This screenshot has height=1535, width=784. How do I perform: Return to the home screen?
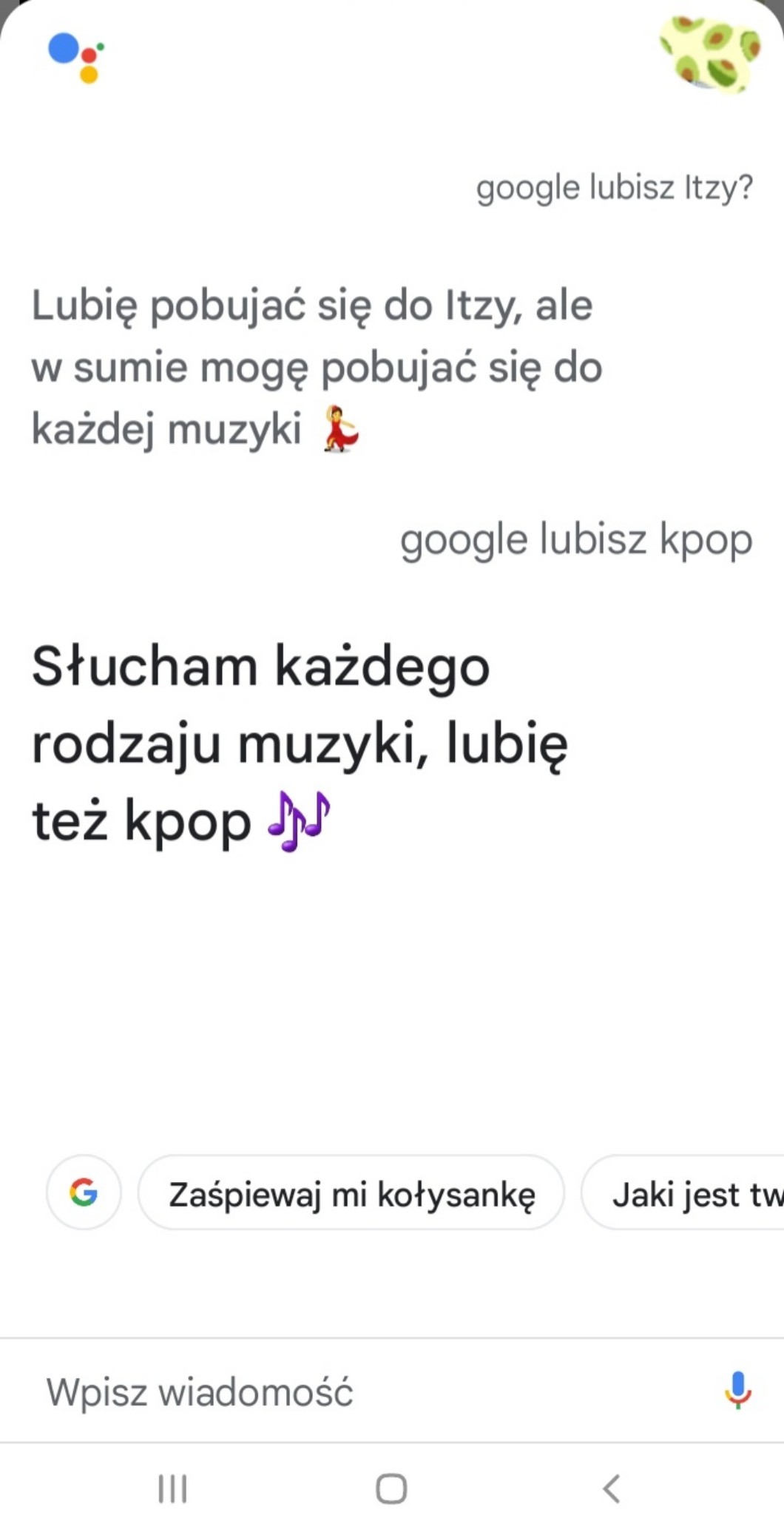[x=391, y=1488]
